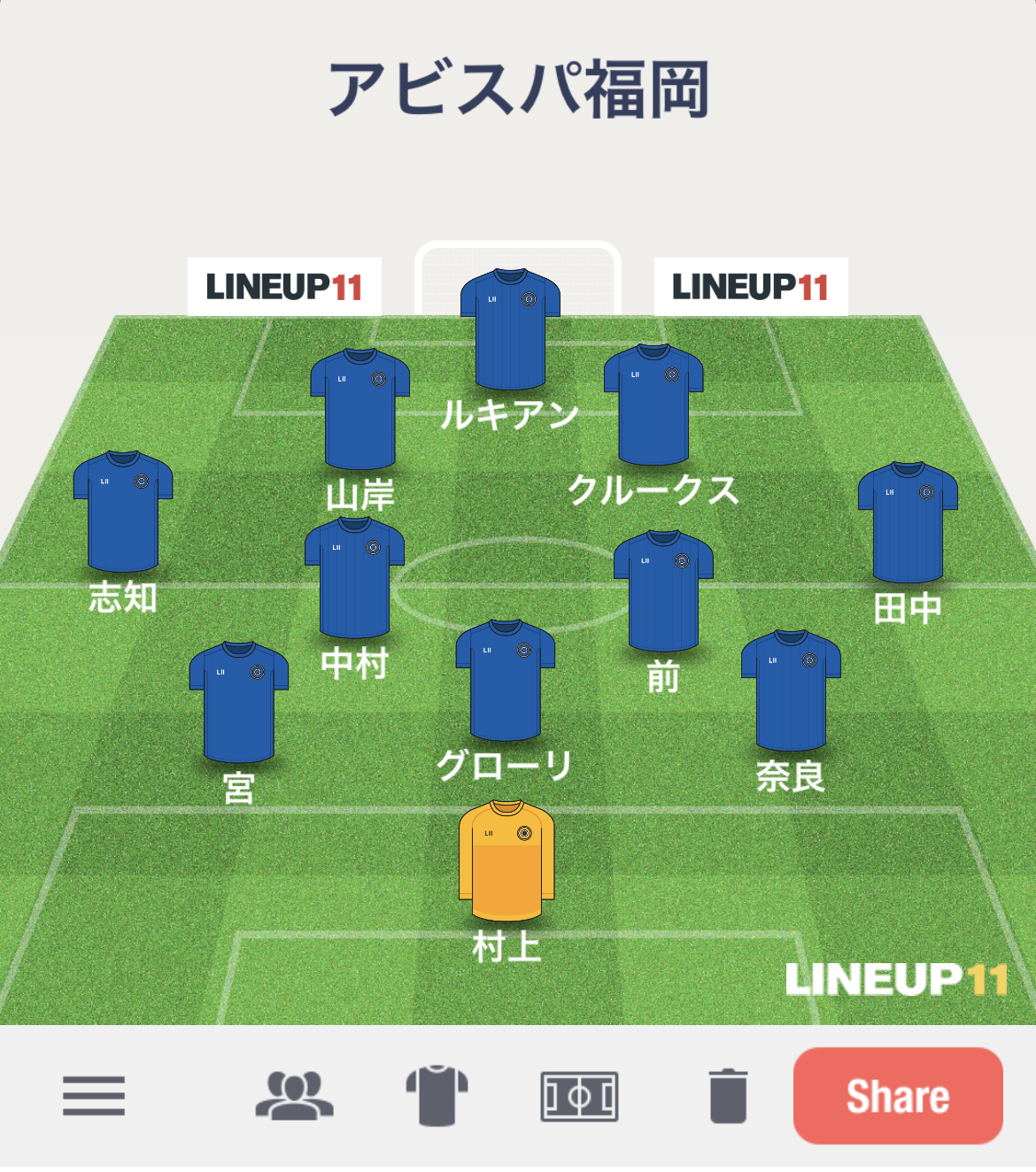
Task: Open the players list icon
Action: [x=294, y=1096]
